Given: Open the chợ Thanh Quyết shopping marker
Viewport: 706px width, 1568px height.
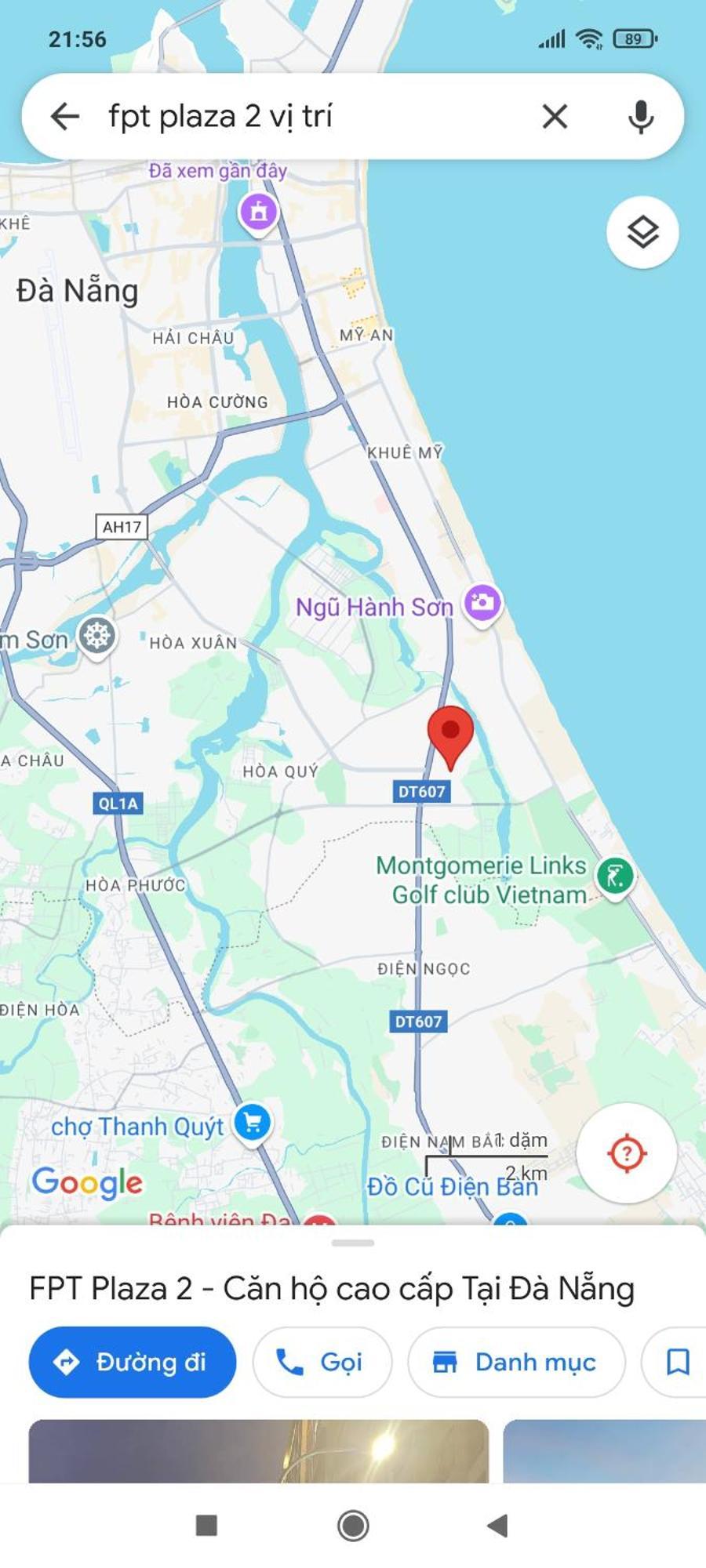Looking at the screenshot, I should coord(253,1123).
